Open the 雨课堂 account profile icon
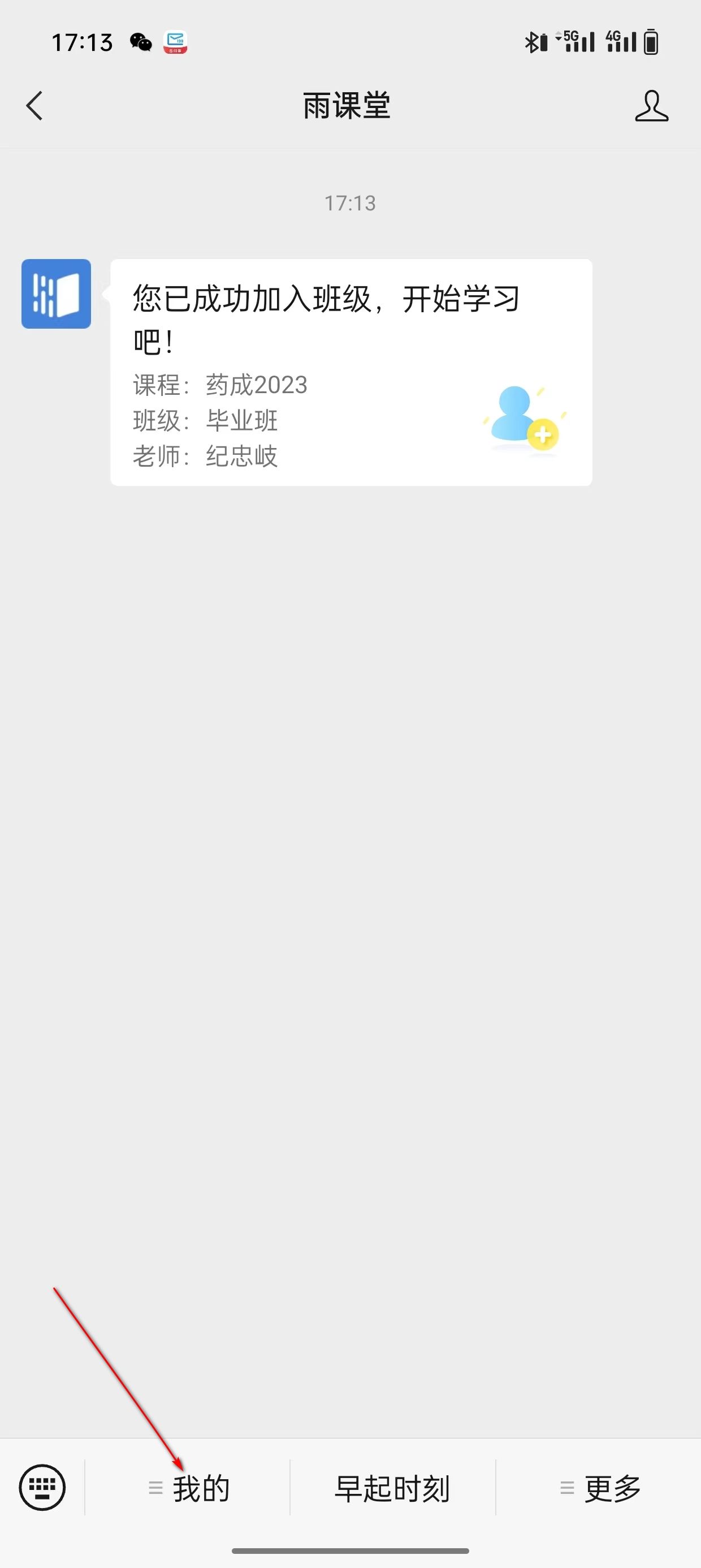The height and width of the screenshot is (1568, 701). (651, 106)
